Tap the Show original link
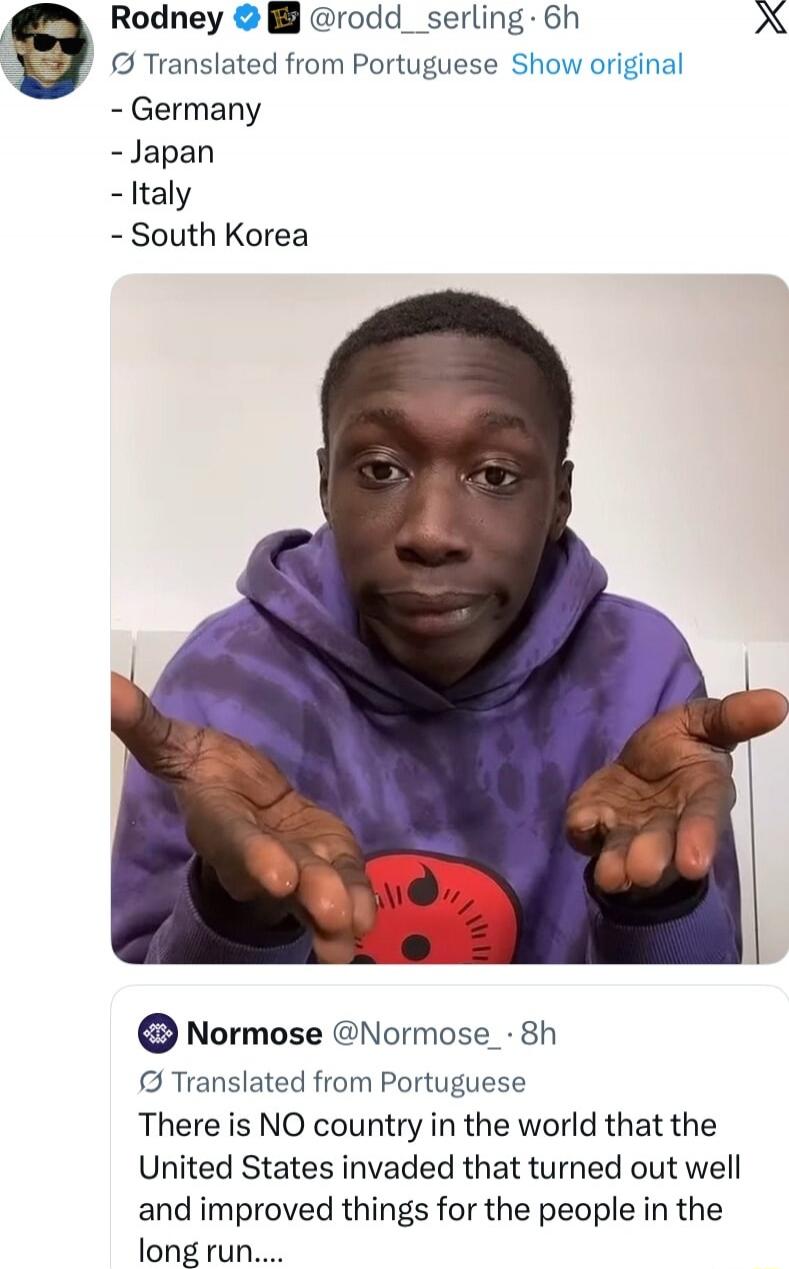This screenshot has height=1269, width=789. click(596, 64)
